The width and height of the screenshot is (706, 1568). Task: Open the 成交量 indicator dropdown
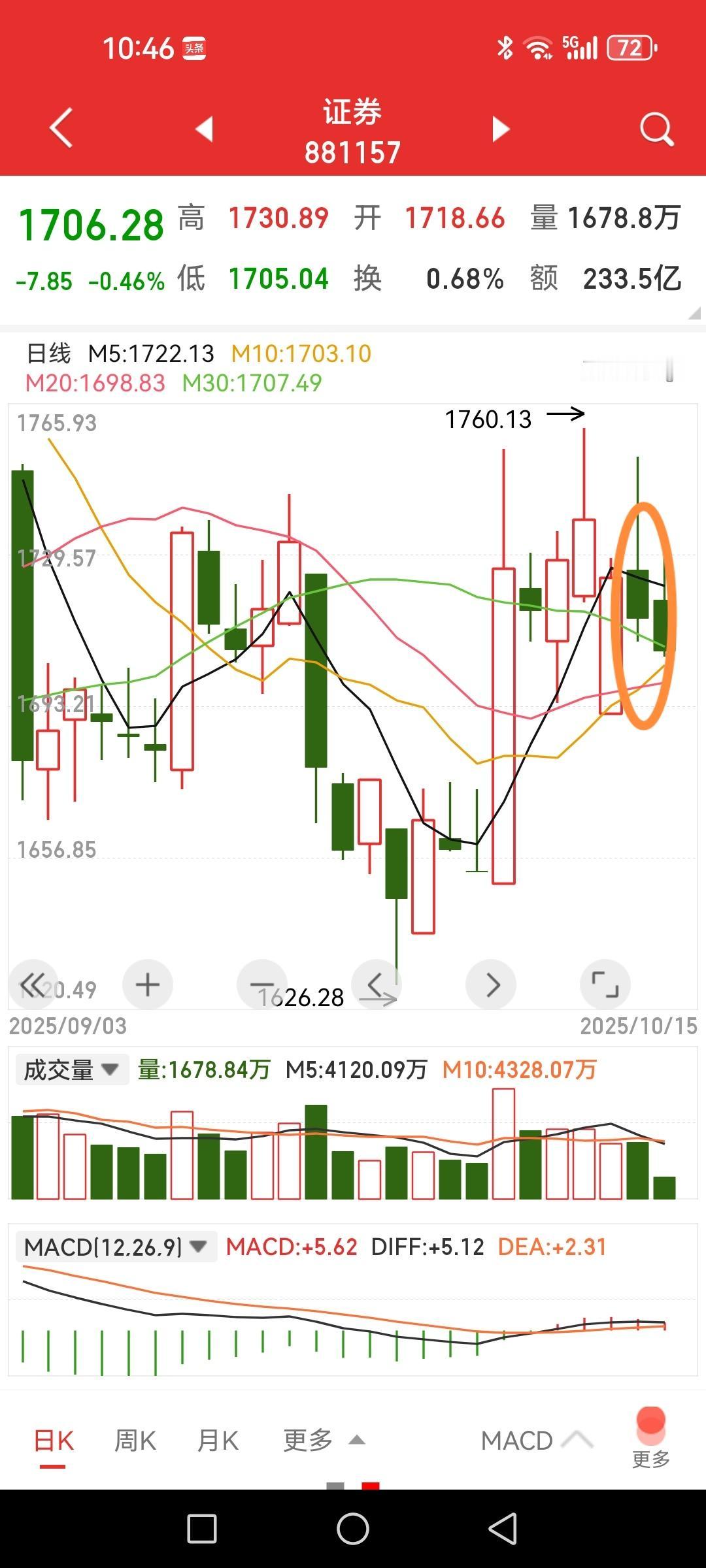(71, 1070)
